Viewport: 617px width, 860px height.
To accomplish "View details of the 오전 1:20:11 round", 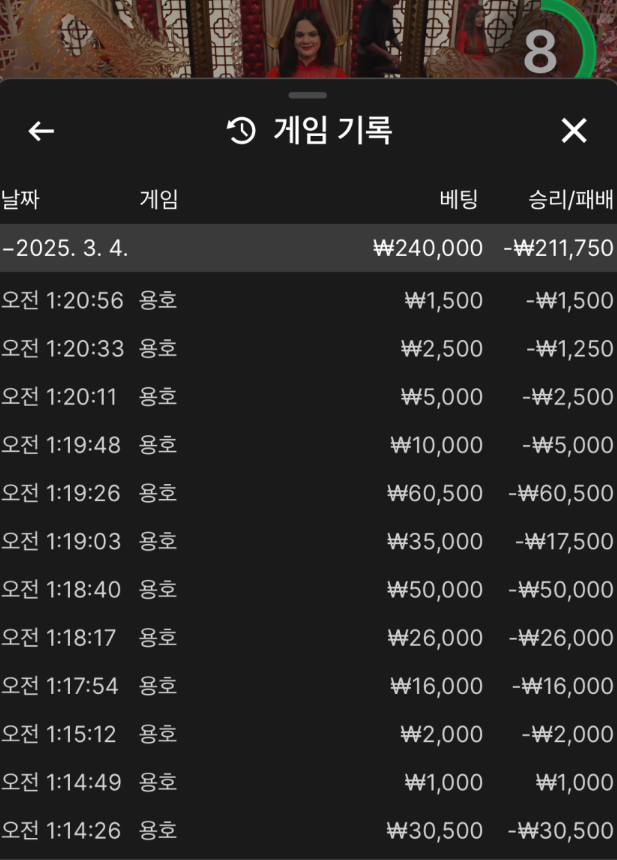I will tap(308, 397).
